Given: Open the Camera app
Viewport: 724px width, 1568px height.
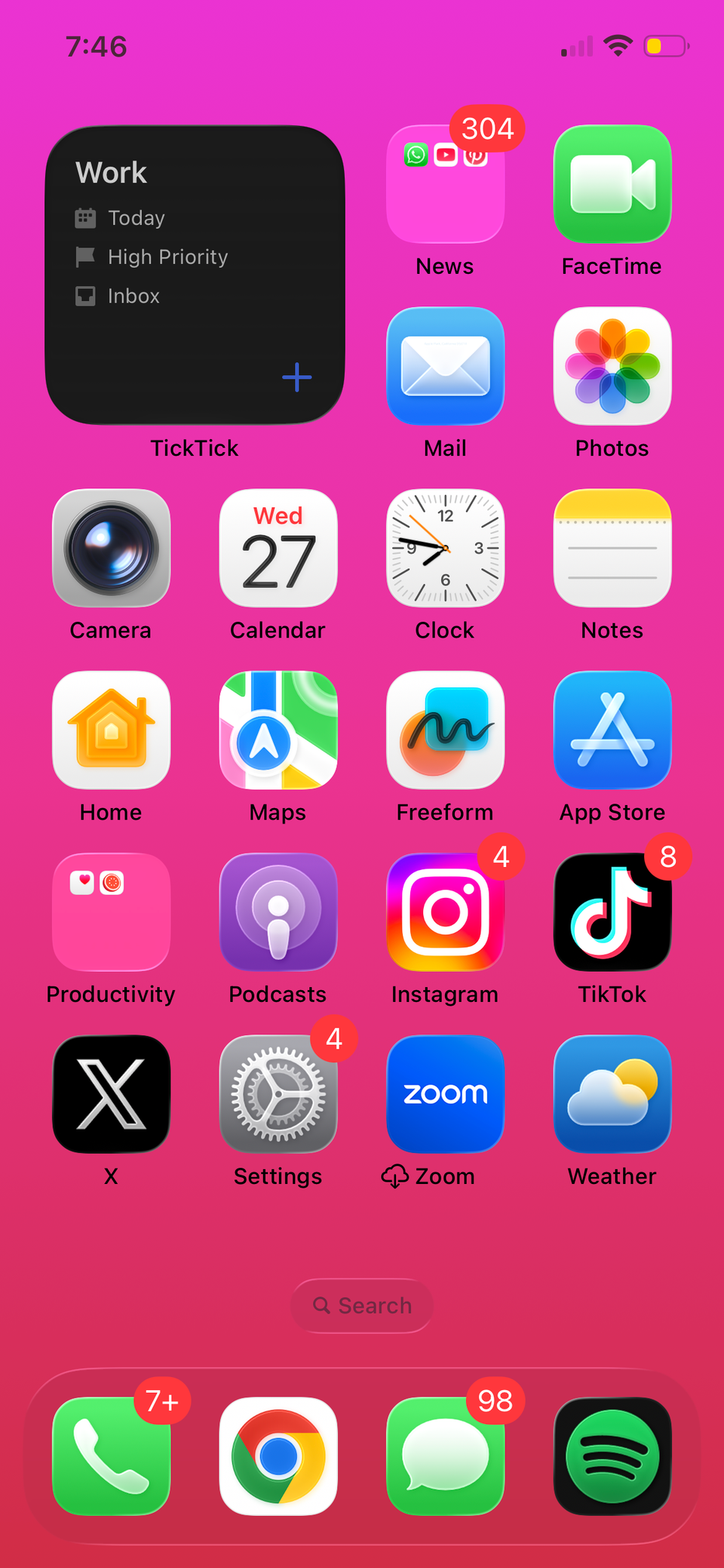Looking at the screenshot, I should click(111, 548).
